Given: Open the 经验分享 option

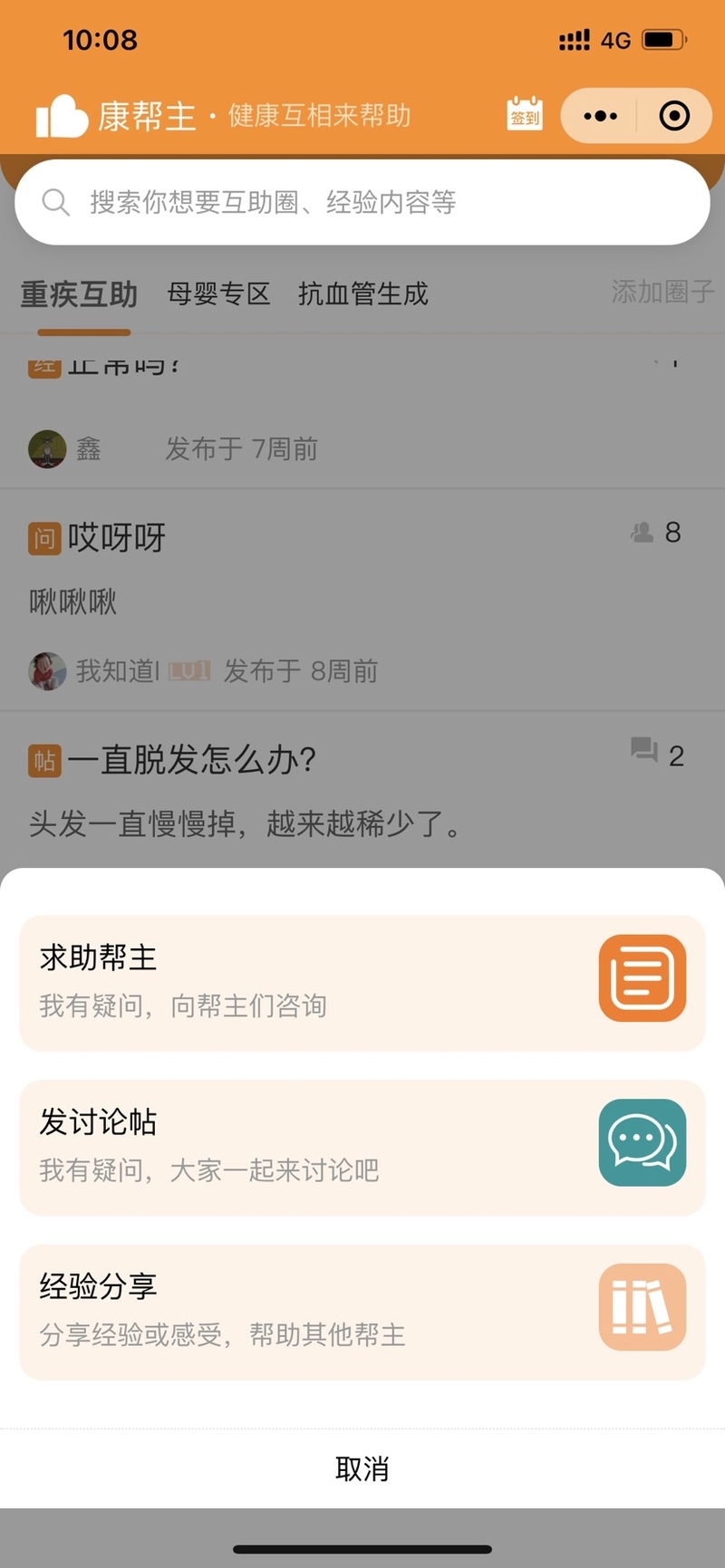Looking at the screenshot, I should pos(362,1312).
